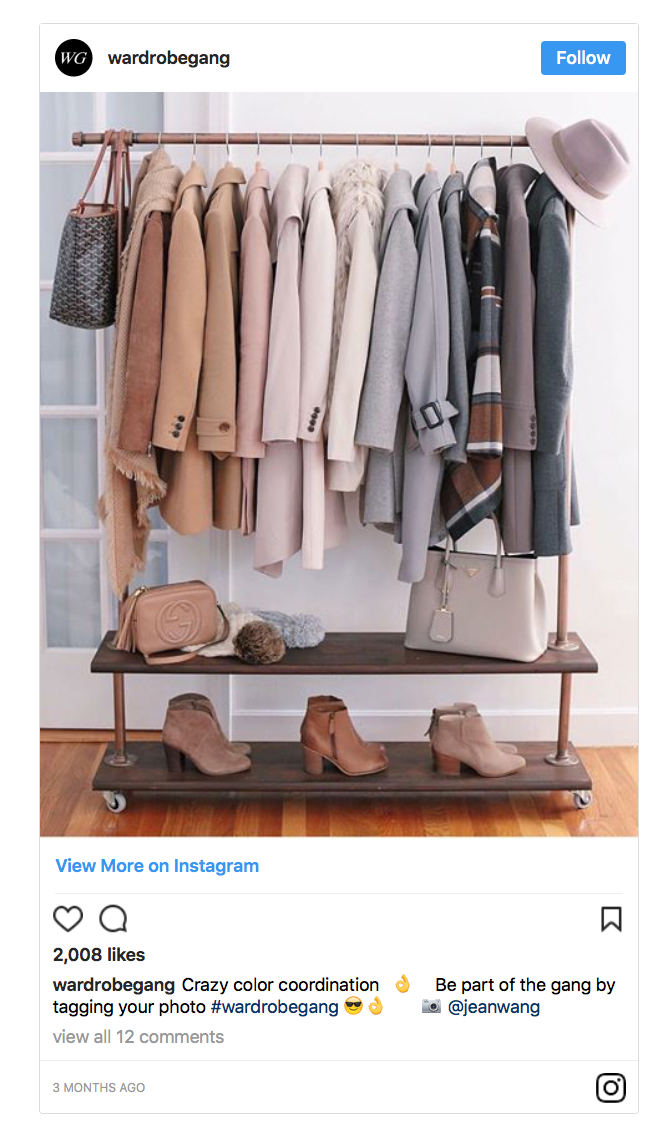The image size is (664, 1135).
Task: View all 12 comments
Action: click(138, 1036)
